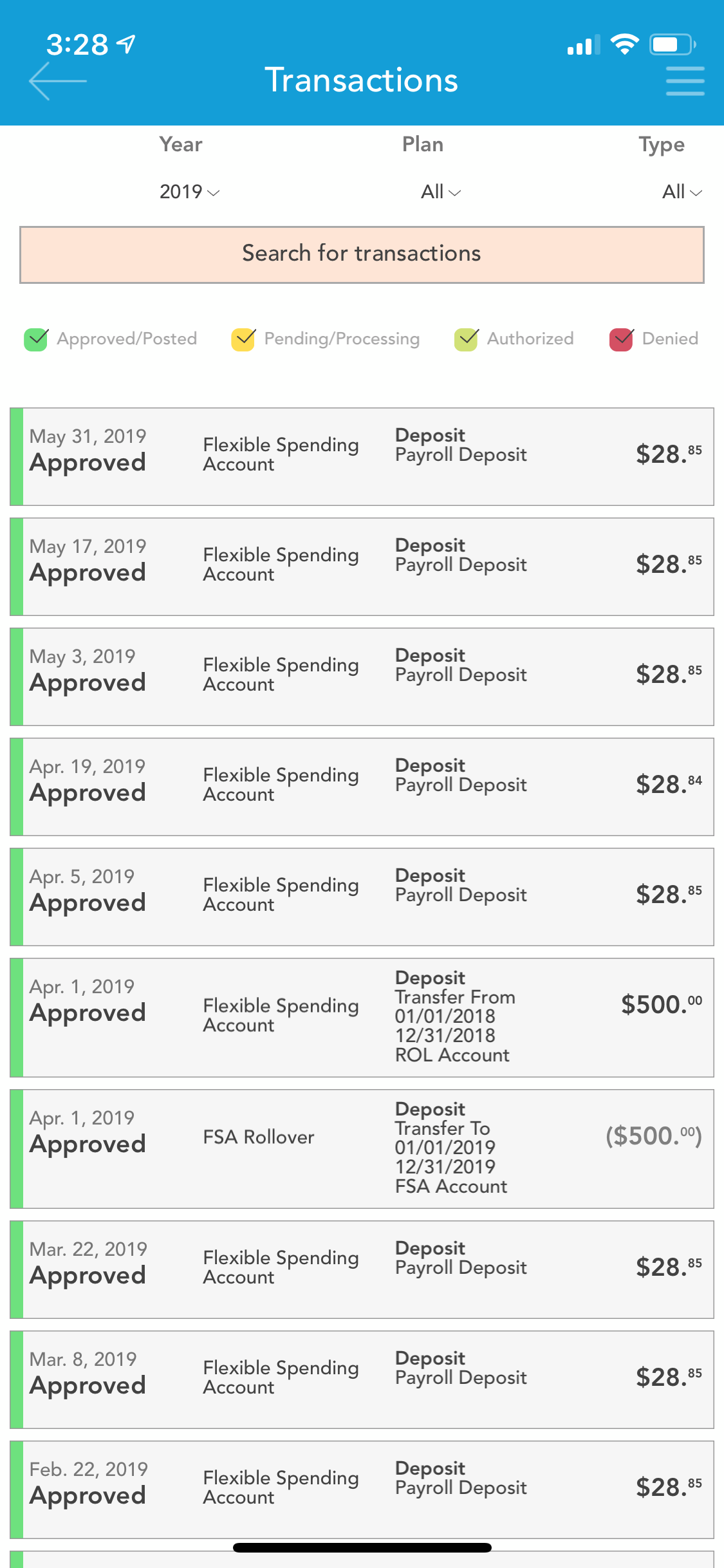Open the Mar. 8, 2019 transaction
Screen dimensions: 724x1568
362,1379
